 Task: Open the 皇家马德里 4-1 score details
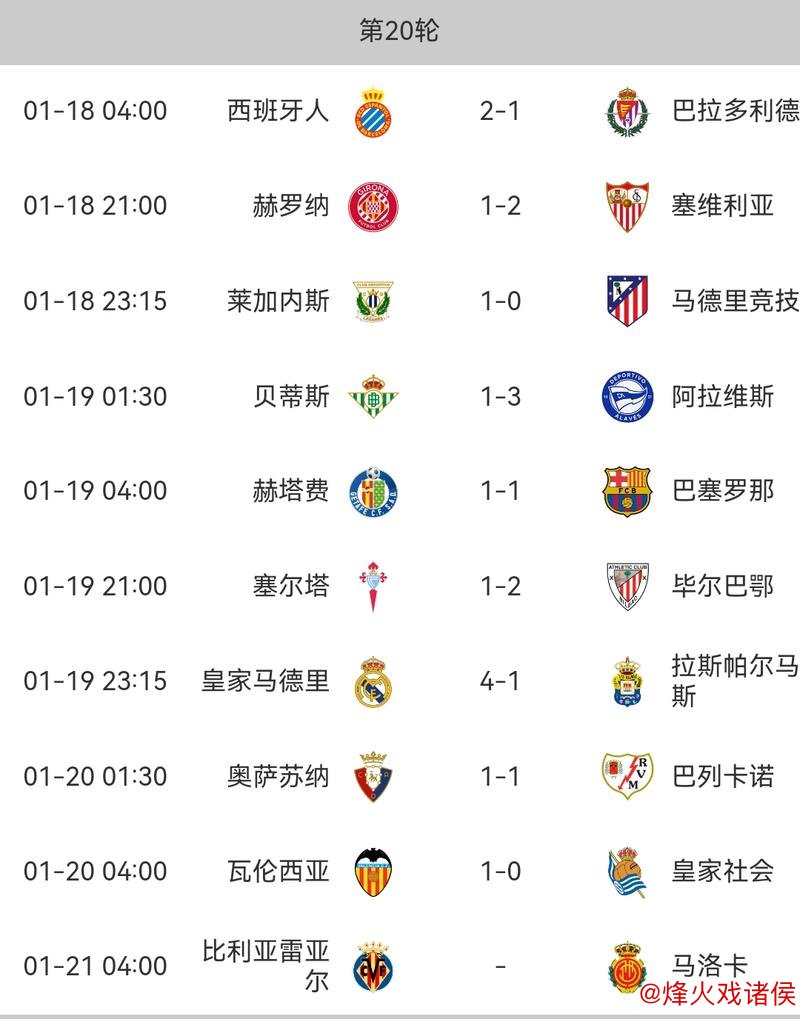[497, 680]
